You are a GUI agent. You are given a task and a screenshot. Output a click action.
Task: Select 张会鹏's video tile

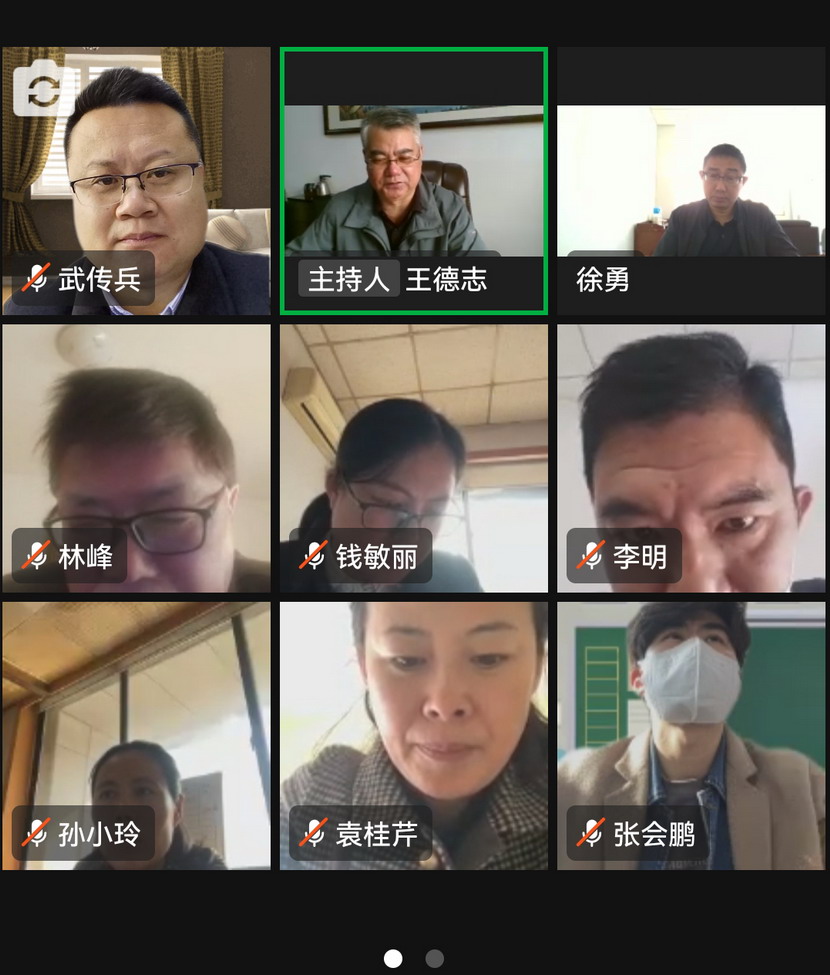(691, 736)
